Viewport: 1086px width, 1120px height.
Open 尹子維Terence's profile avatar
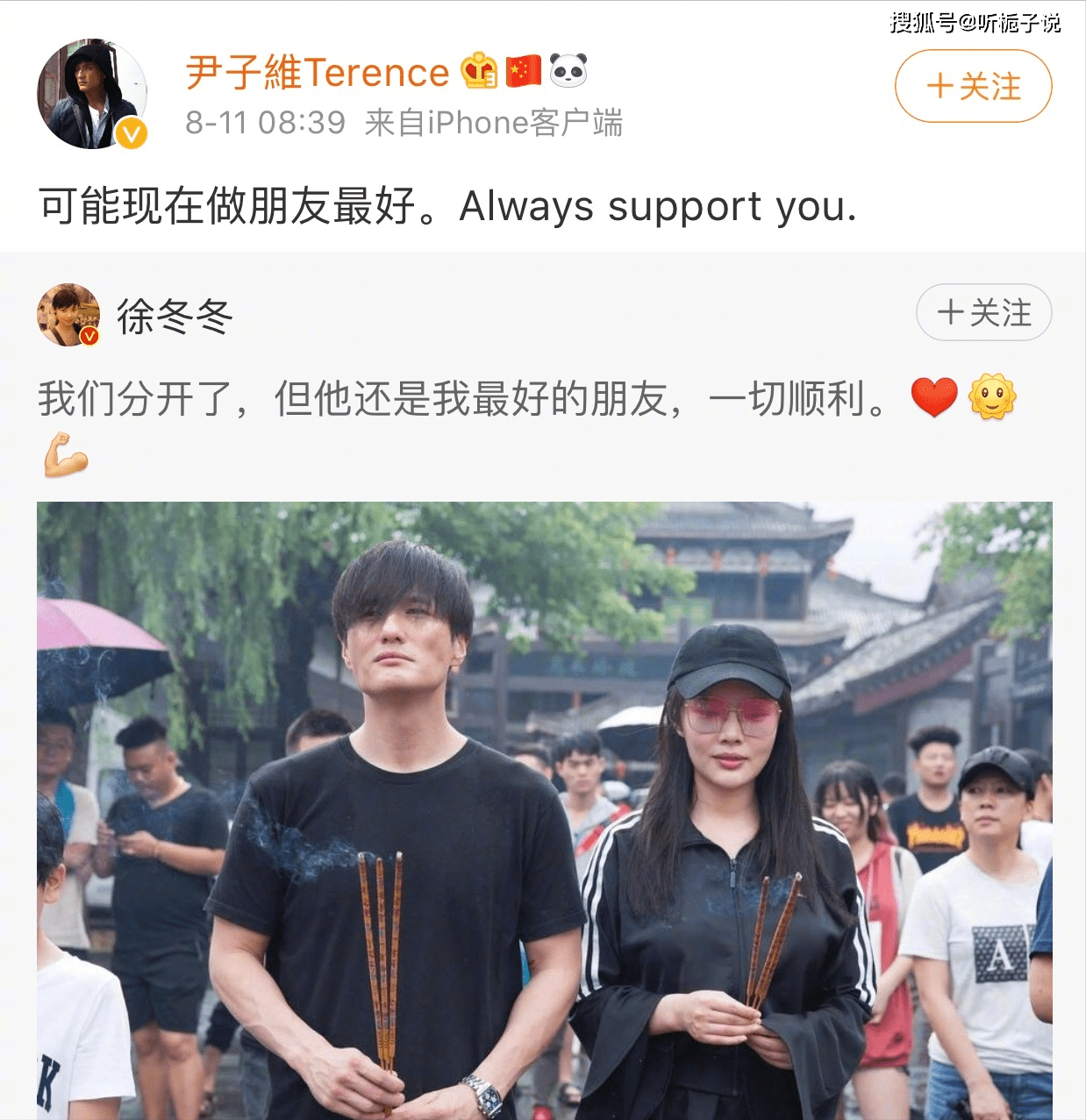[x=91, y=94]
